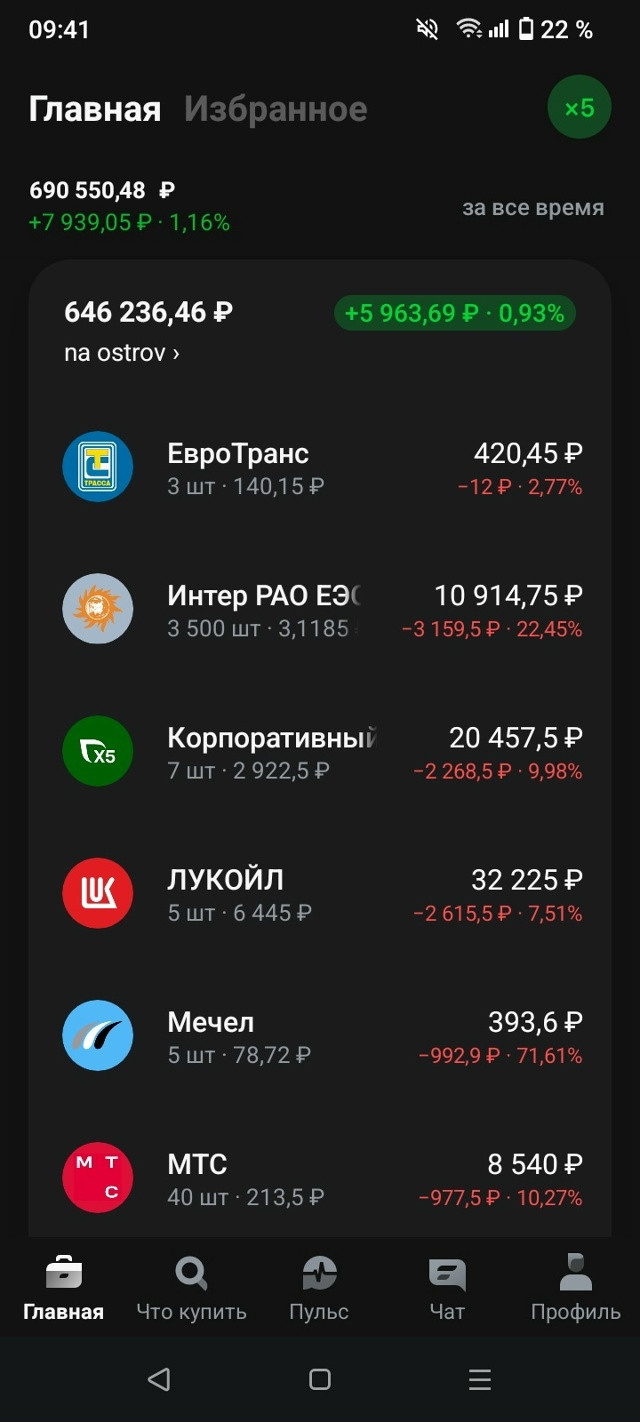Go to the Главная bottom tab
This screenshot has height=1422, width=640.
[x=64, y=1288]
